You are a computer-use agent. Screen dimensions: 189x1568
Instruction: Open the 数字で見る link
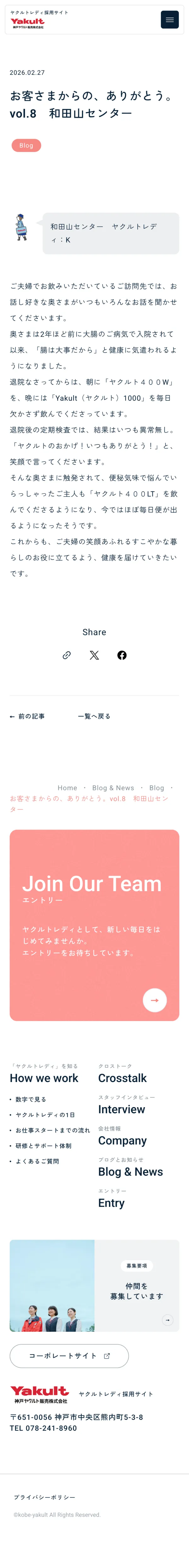(31, 1099)
